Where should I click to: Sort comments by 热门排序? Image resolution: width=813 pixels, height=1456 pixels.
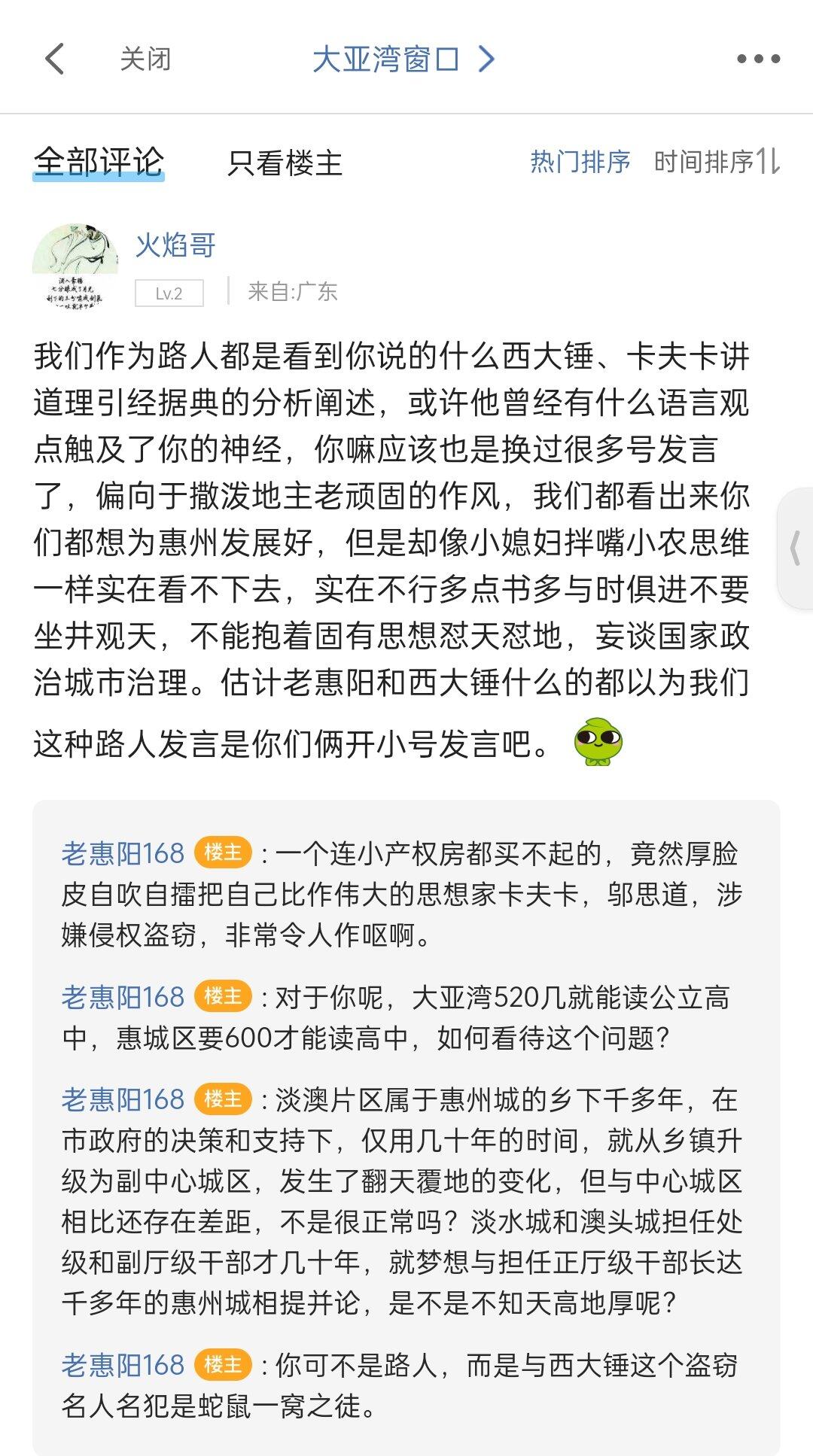(580, 161)
